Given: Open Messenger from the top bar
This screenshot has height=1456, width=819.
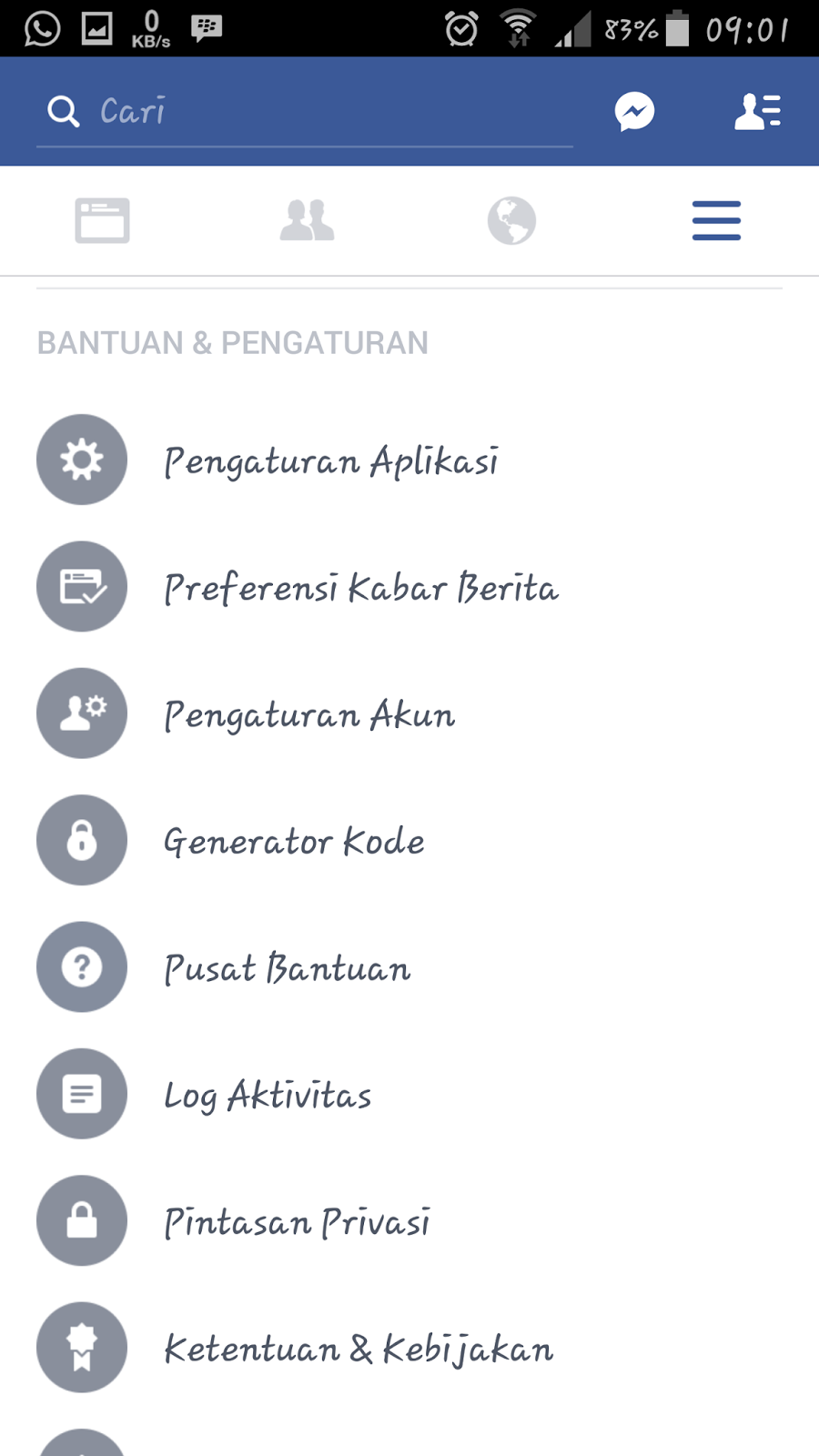Looking at the screenshot, I should pyautogui.click(x=634, y=112).
